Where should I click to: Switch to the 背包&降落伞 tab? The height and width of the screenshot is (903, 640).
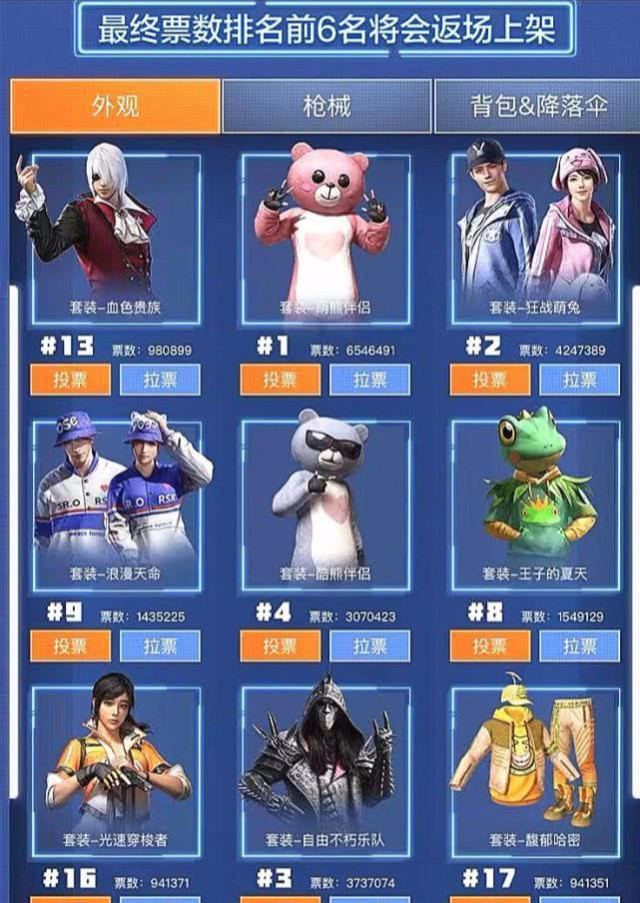click(538, 106)
